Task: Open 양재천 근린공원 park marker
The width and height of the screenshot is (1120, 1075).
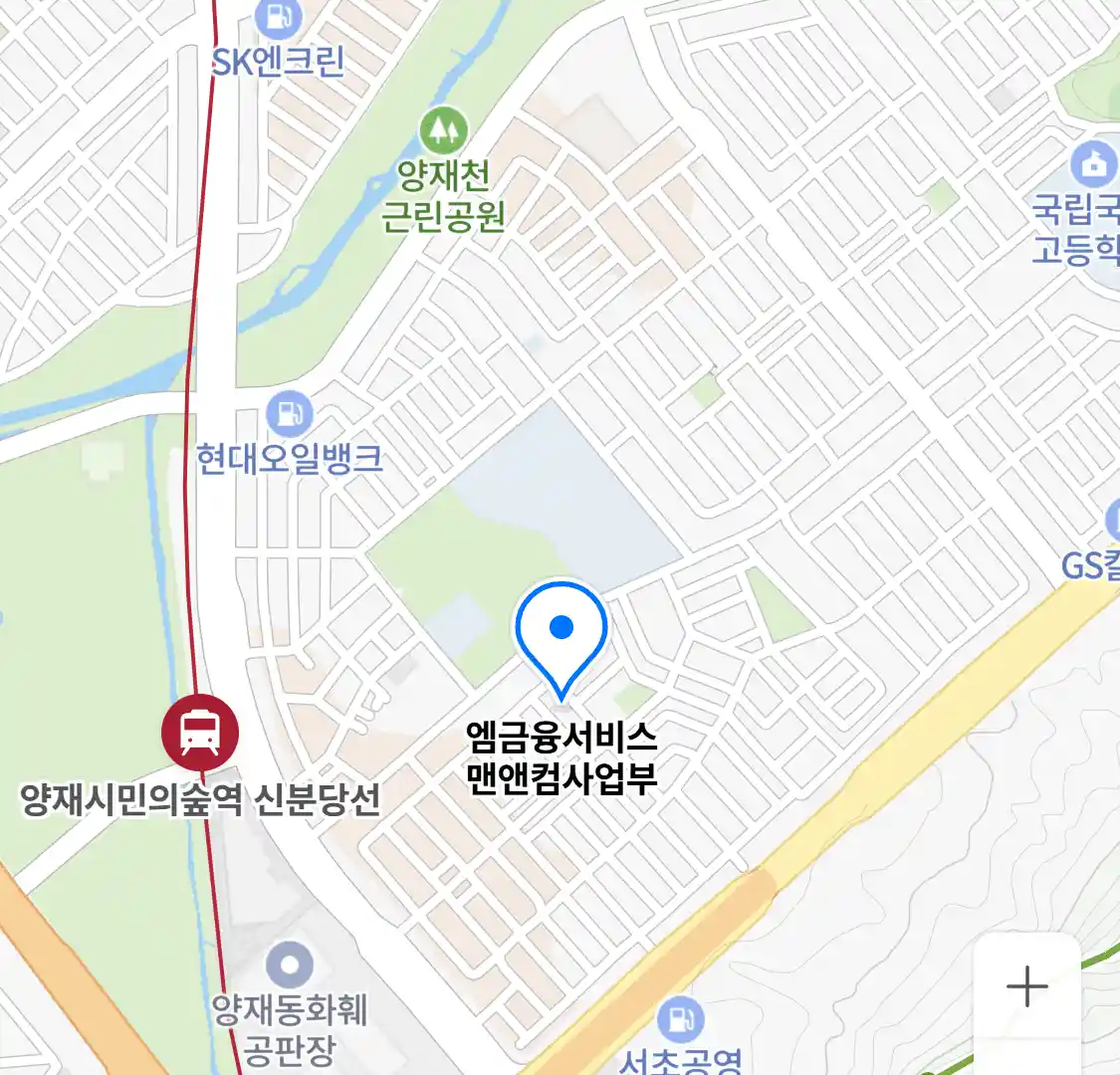Action: [x=443, y=129]
